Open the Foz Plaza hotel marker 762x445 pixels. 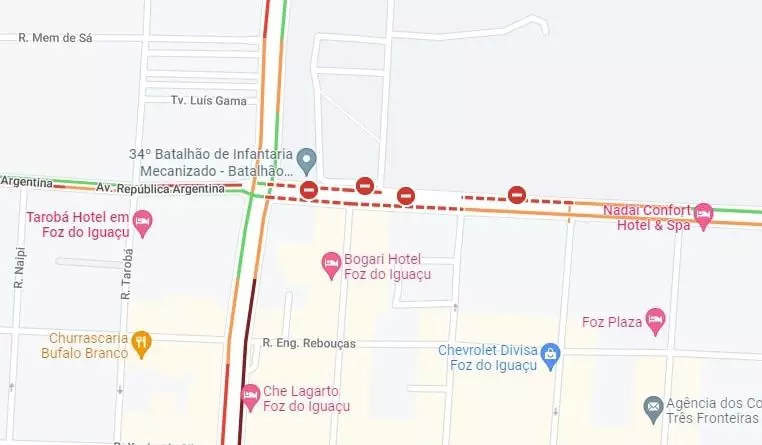click(655, 321)
